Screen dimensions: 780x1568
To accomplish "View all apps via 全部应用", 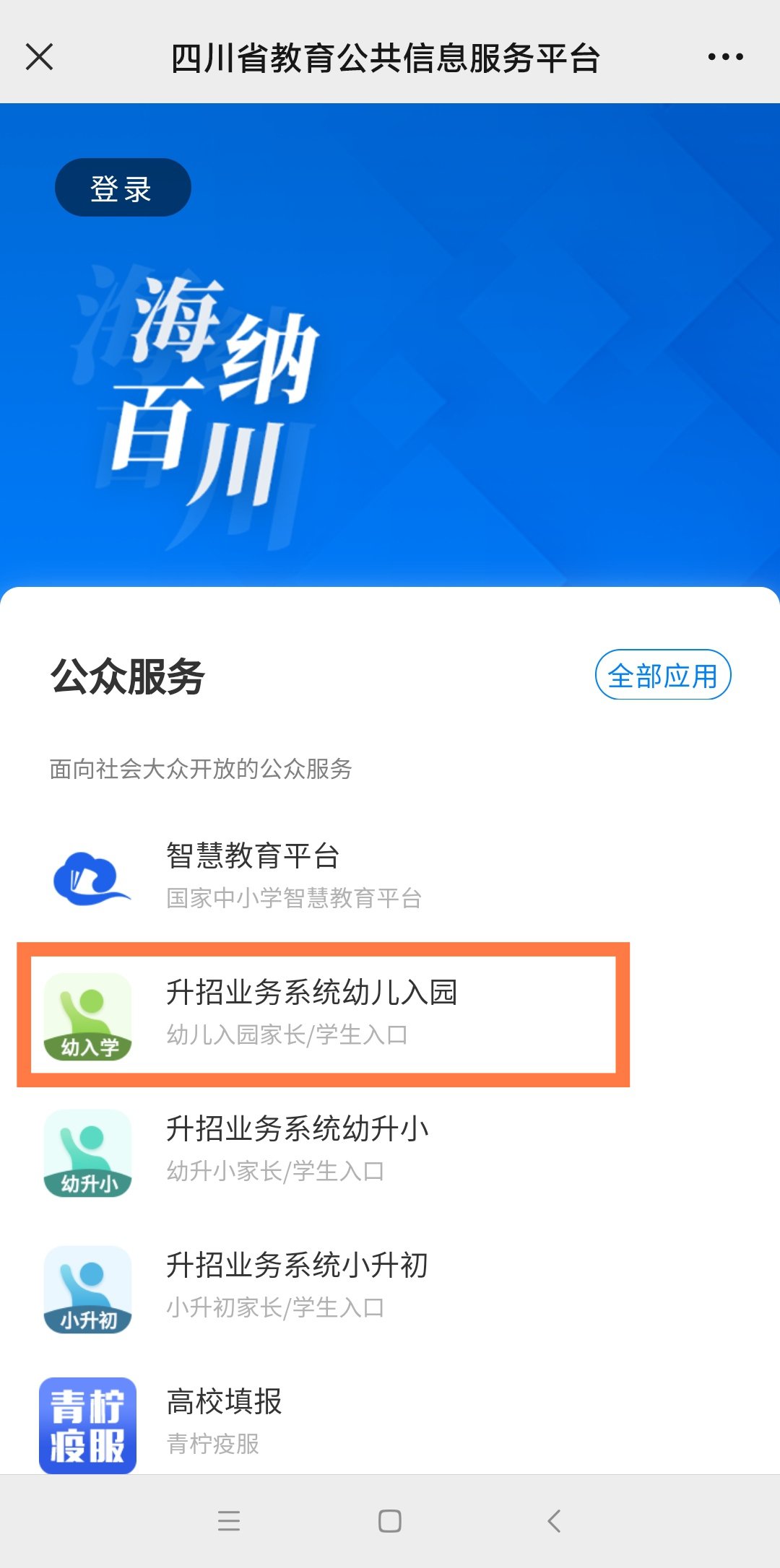I will [x=662, y=676].
